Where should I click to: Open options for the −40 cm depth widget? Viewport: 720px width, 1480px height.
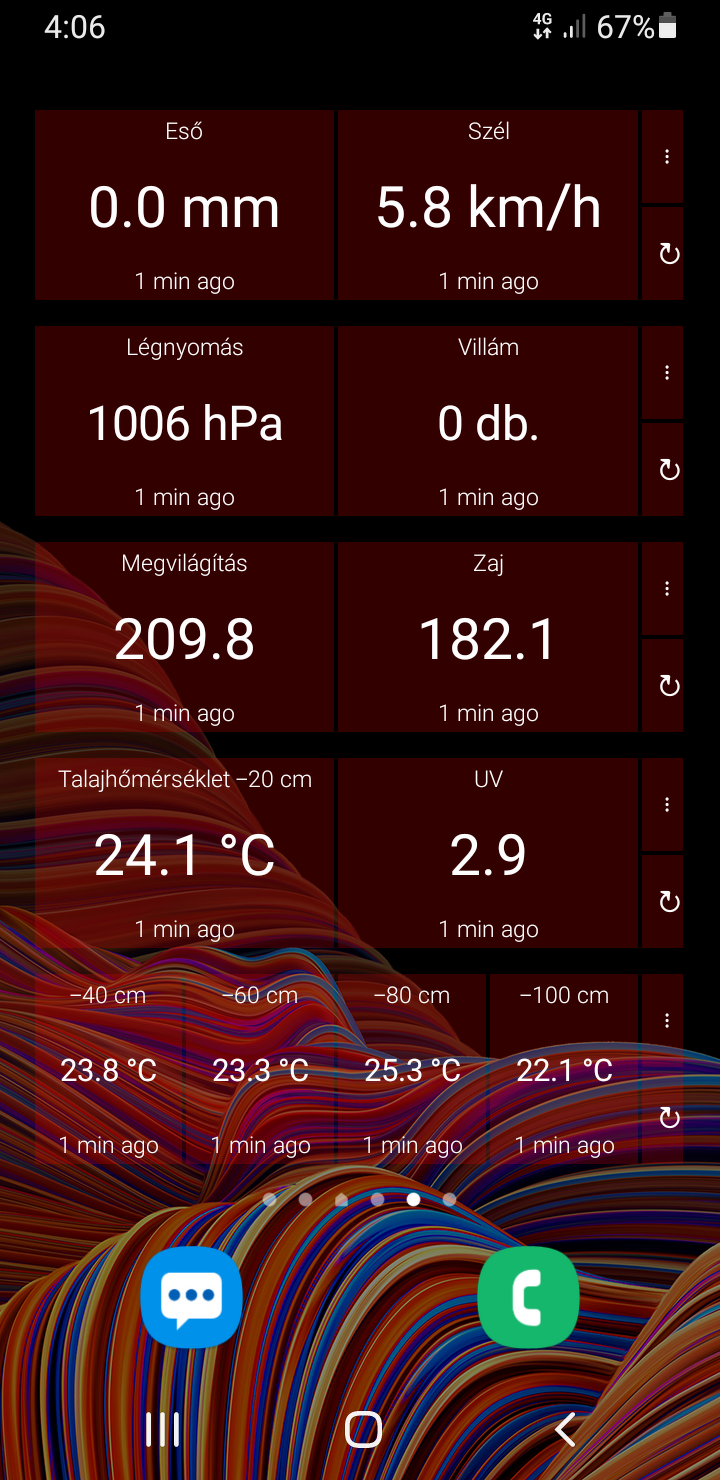pos(666,1021)
